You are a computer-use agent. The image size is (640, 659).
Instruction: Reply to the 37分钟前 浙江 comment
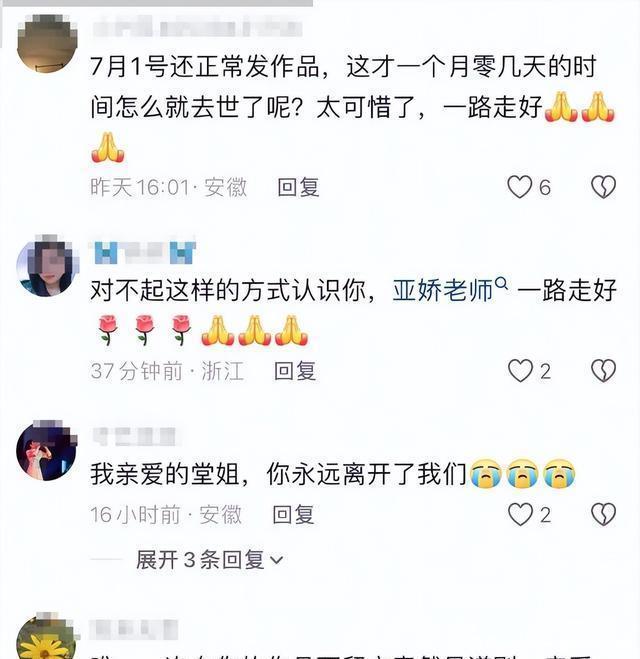(295, 371)
